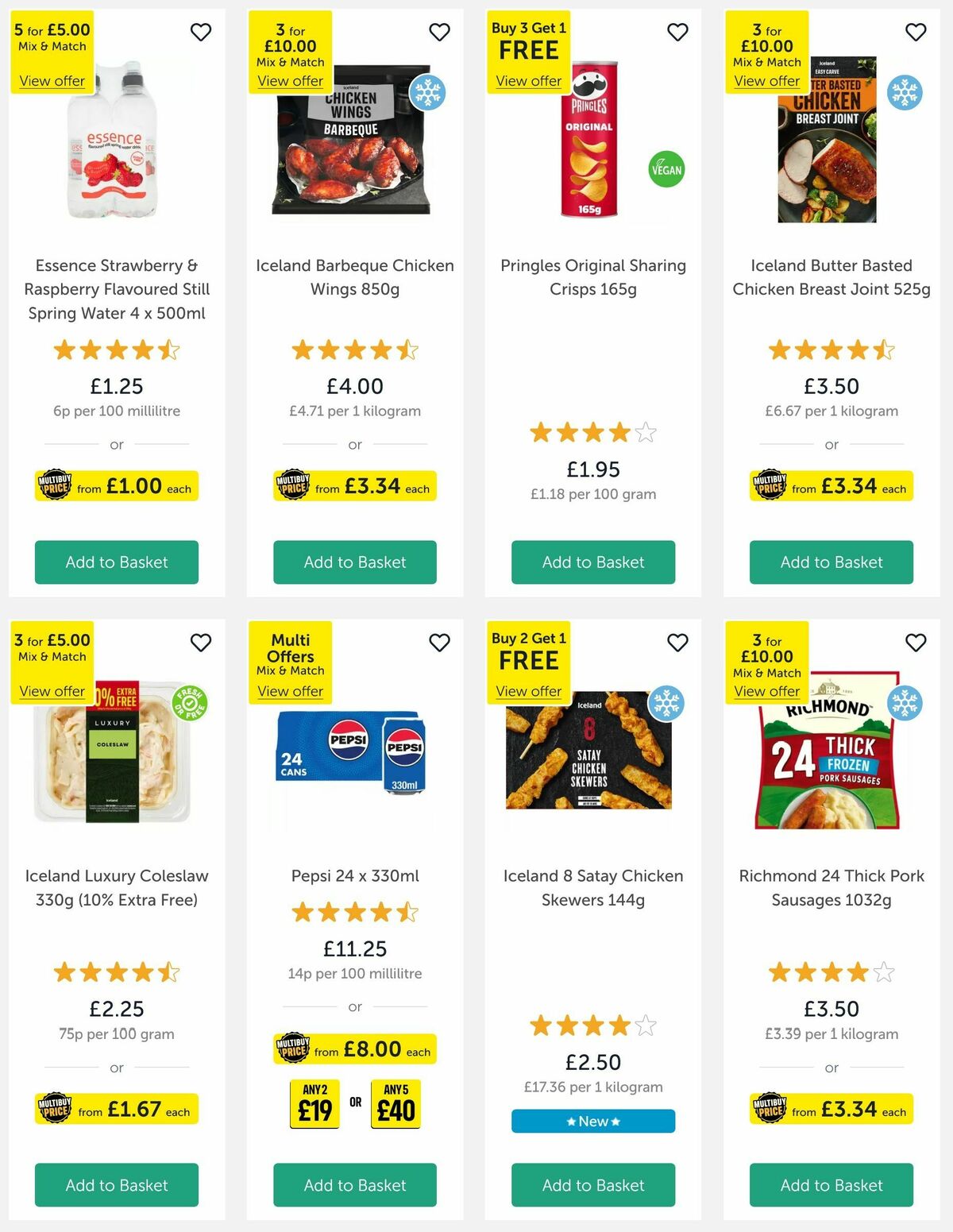
Task: Open the Multi Offers Mix & Match view offer link
Action: [x=291, y=692]
